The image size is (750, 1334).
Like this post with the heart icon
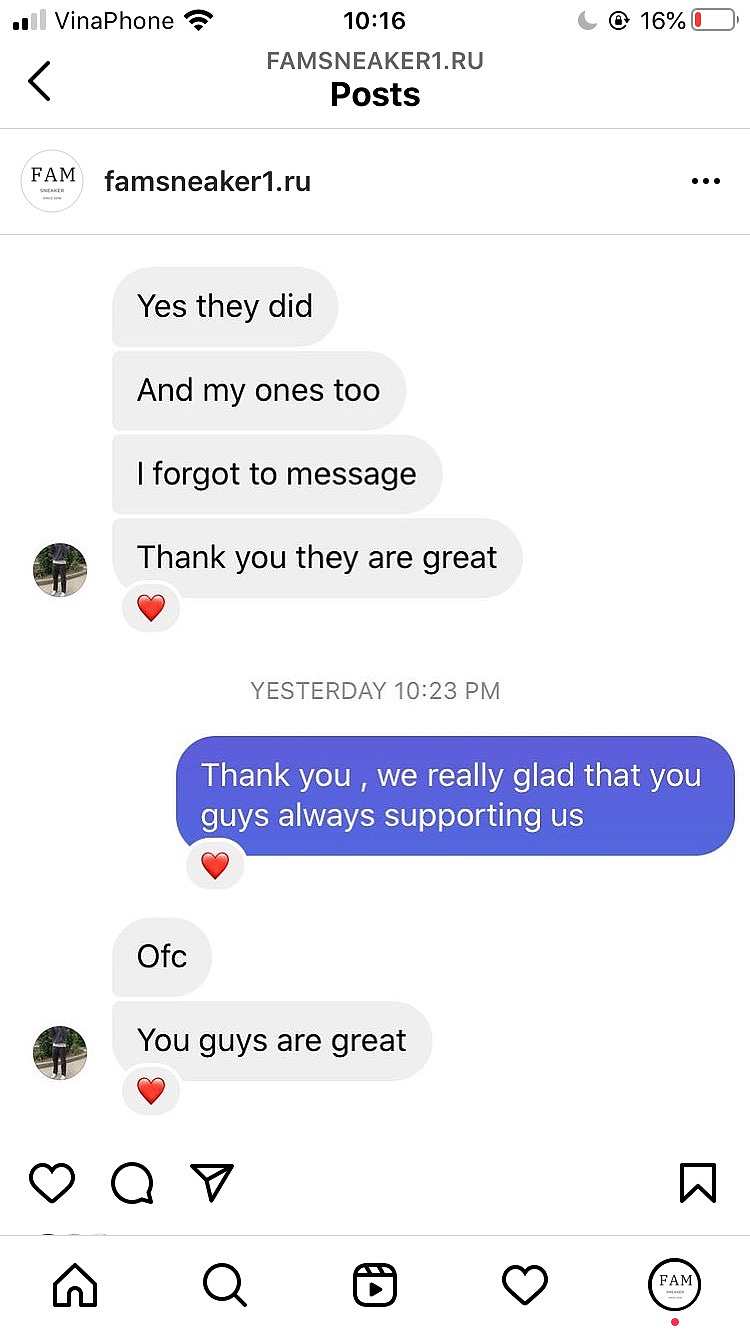(52, 1182)
